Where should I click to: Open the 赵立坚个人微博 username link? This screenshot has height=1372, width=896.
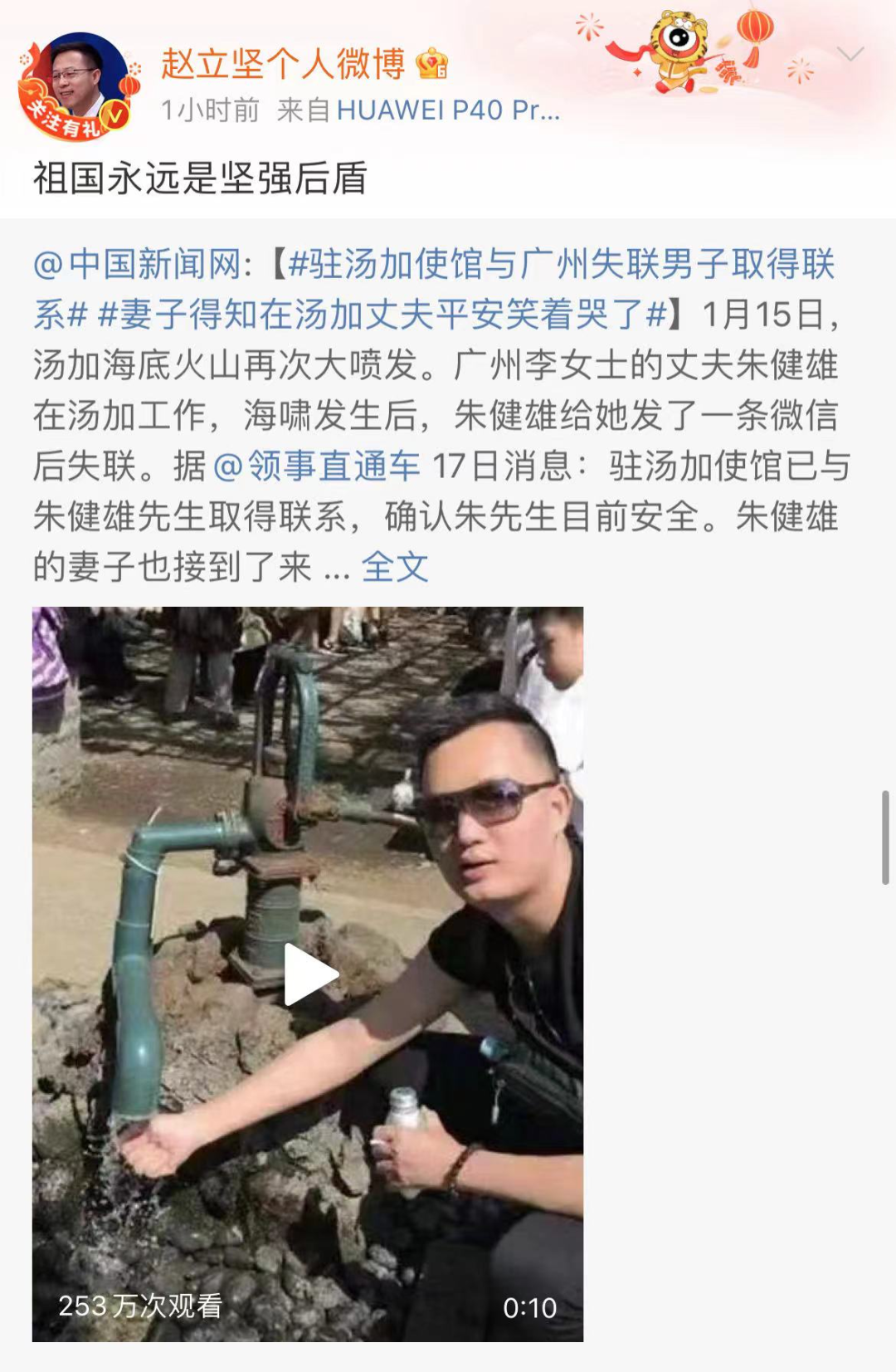[x=282, y=63]
